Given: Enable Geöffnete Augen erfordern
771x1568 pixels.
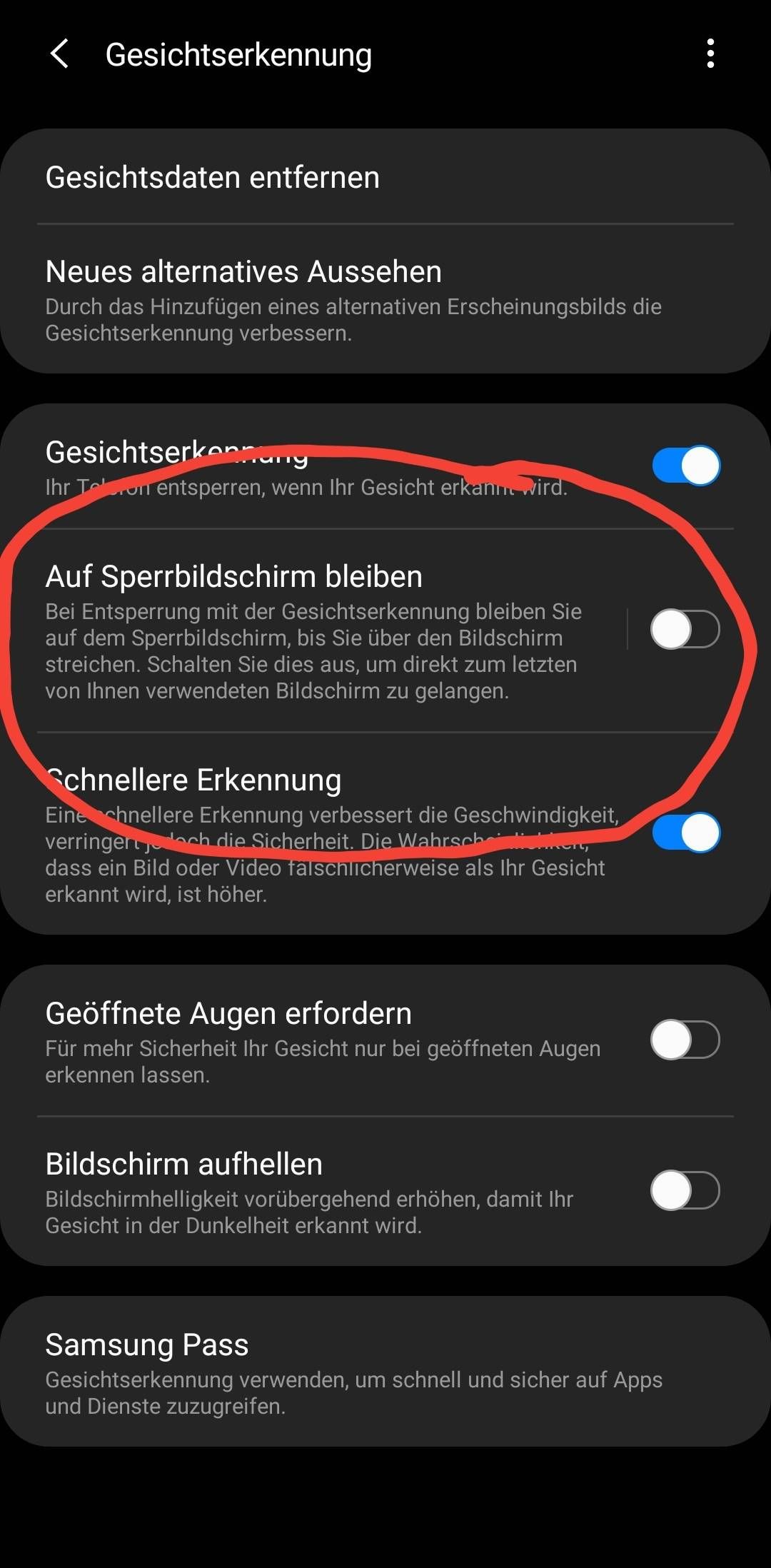Looking at the screenshot, I should click(x=685, y=1040).
